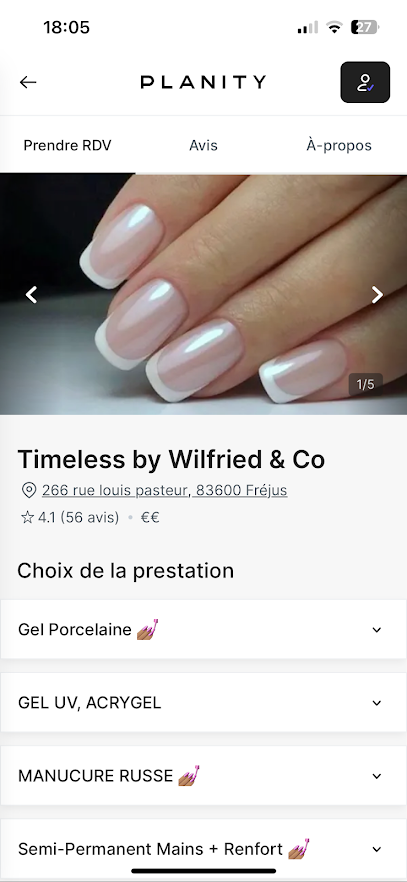Expand the MANUCURE RUSSE section
407x882 pixels.
pyautogui.click(x=204, y=776)
